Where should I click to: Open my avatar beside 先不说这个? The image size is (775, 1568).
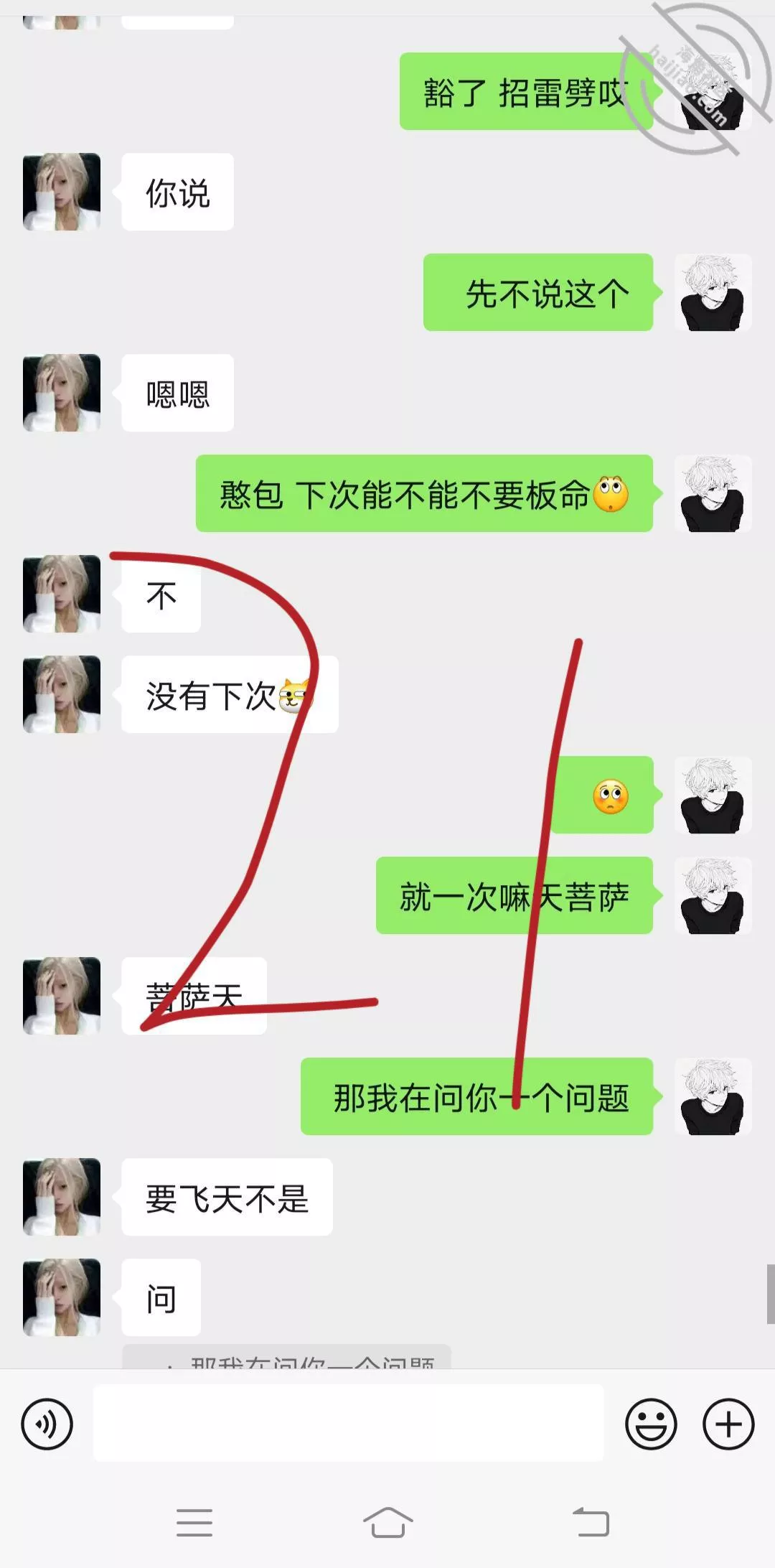(x=713, y=292)
